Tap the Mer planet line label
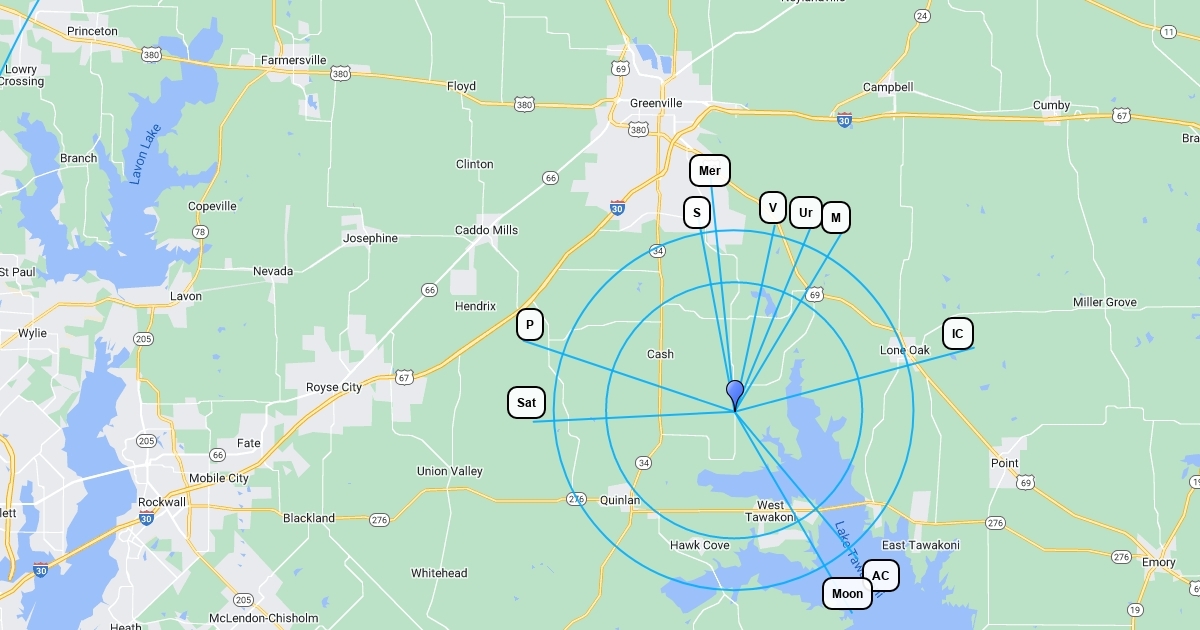The image size is (1200, 630). click(x=710, y=171)
